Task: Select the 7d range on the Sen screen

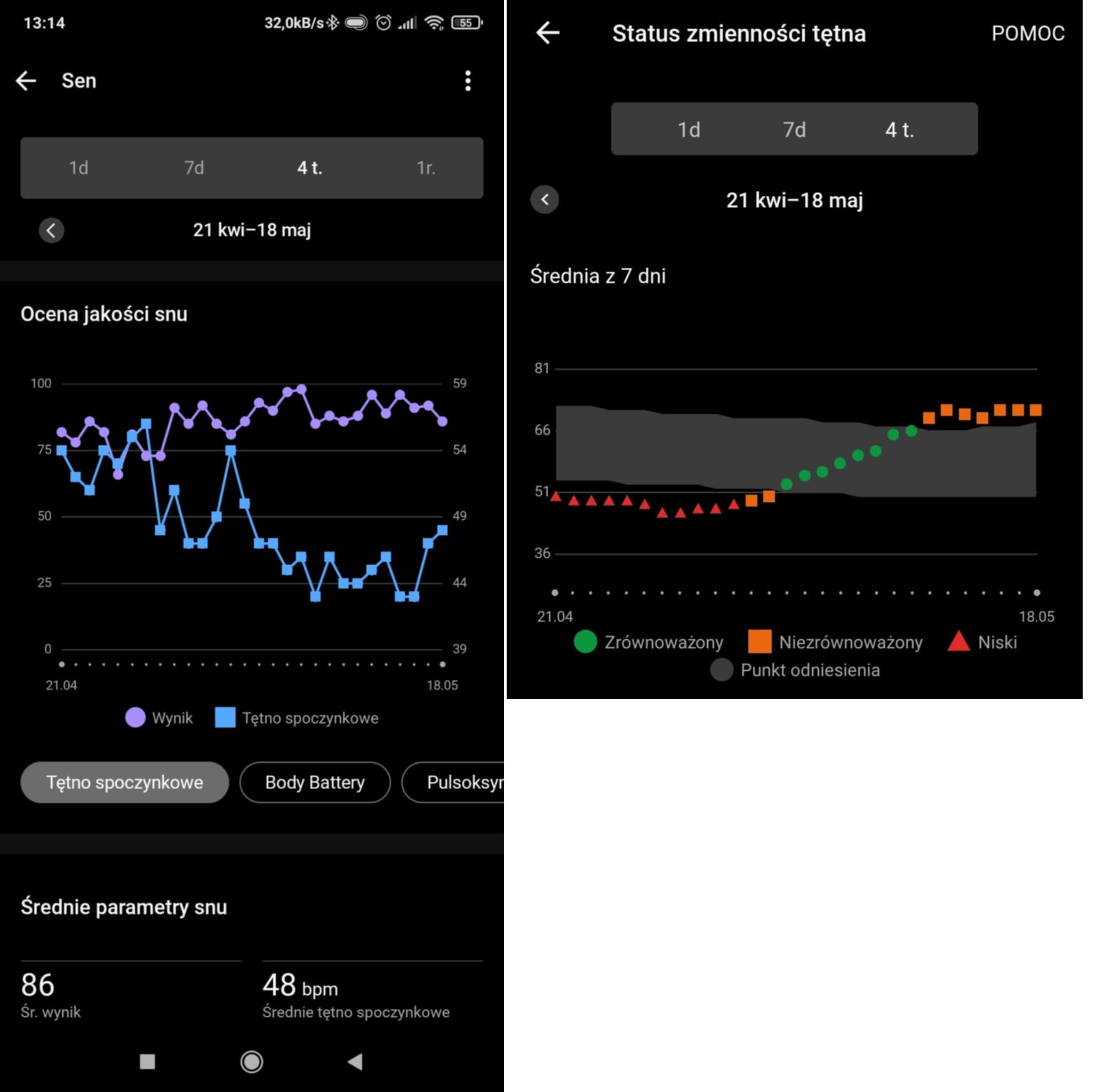Action: [194, 168]
